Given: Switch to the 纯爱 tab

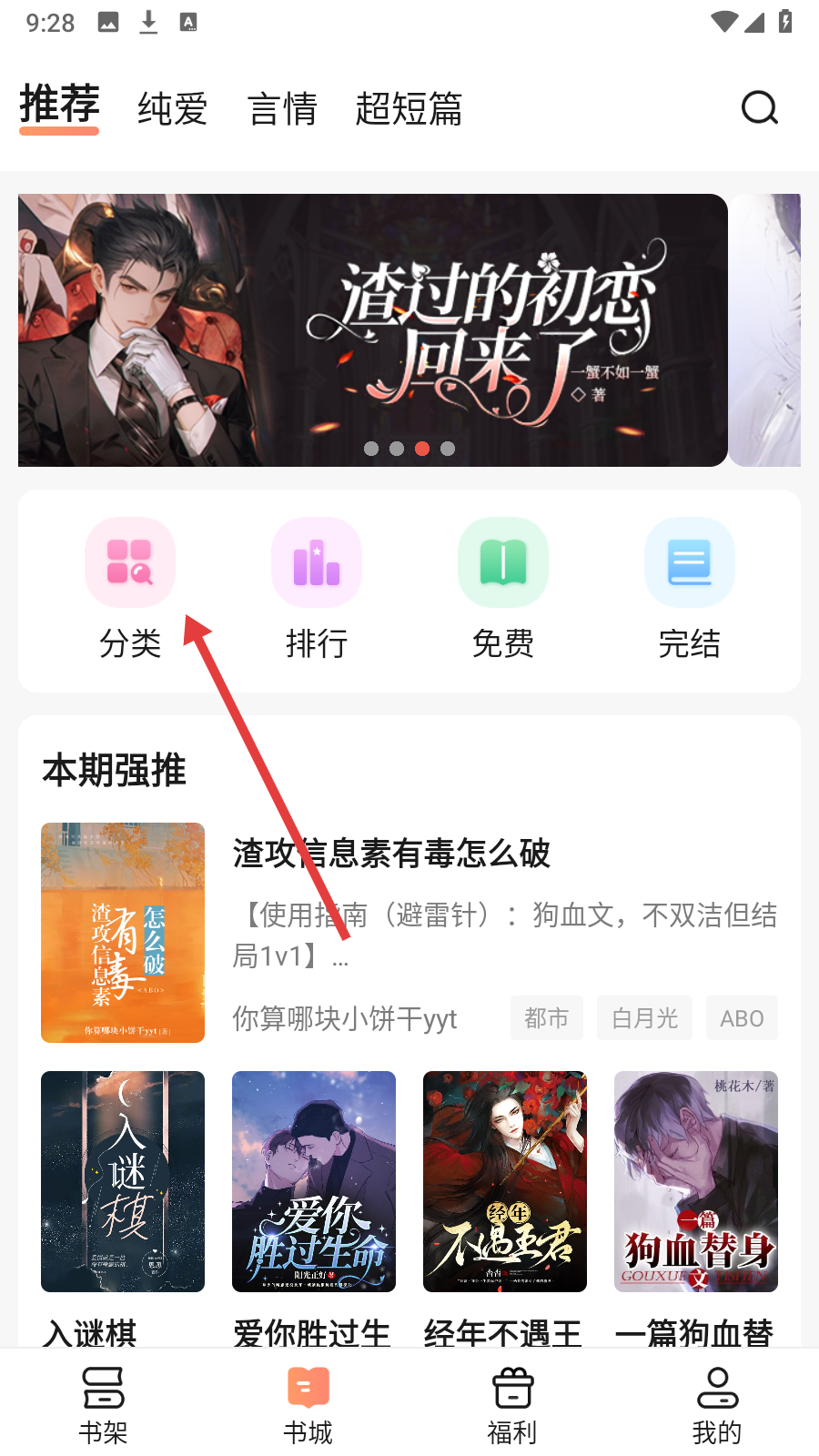Looking at the screenshot, I should pos(173,109).
